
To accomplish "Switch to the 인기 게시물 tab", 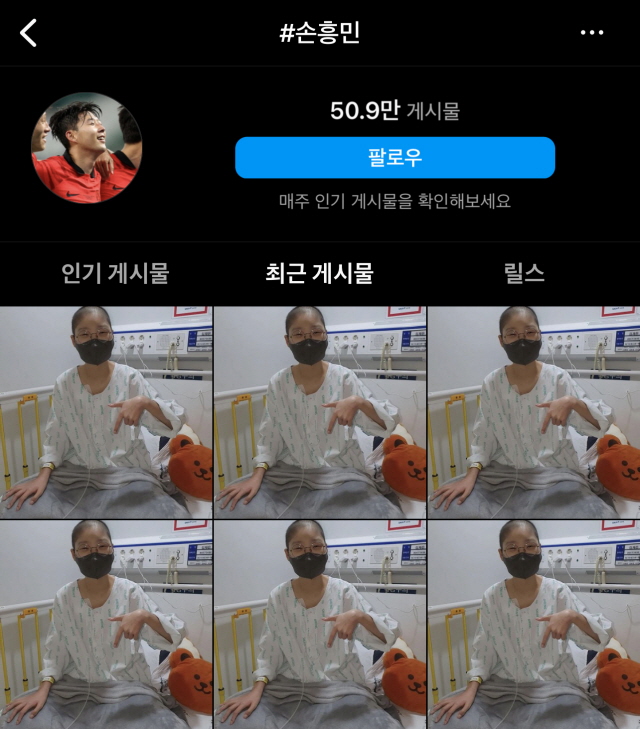I will 115,273.
